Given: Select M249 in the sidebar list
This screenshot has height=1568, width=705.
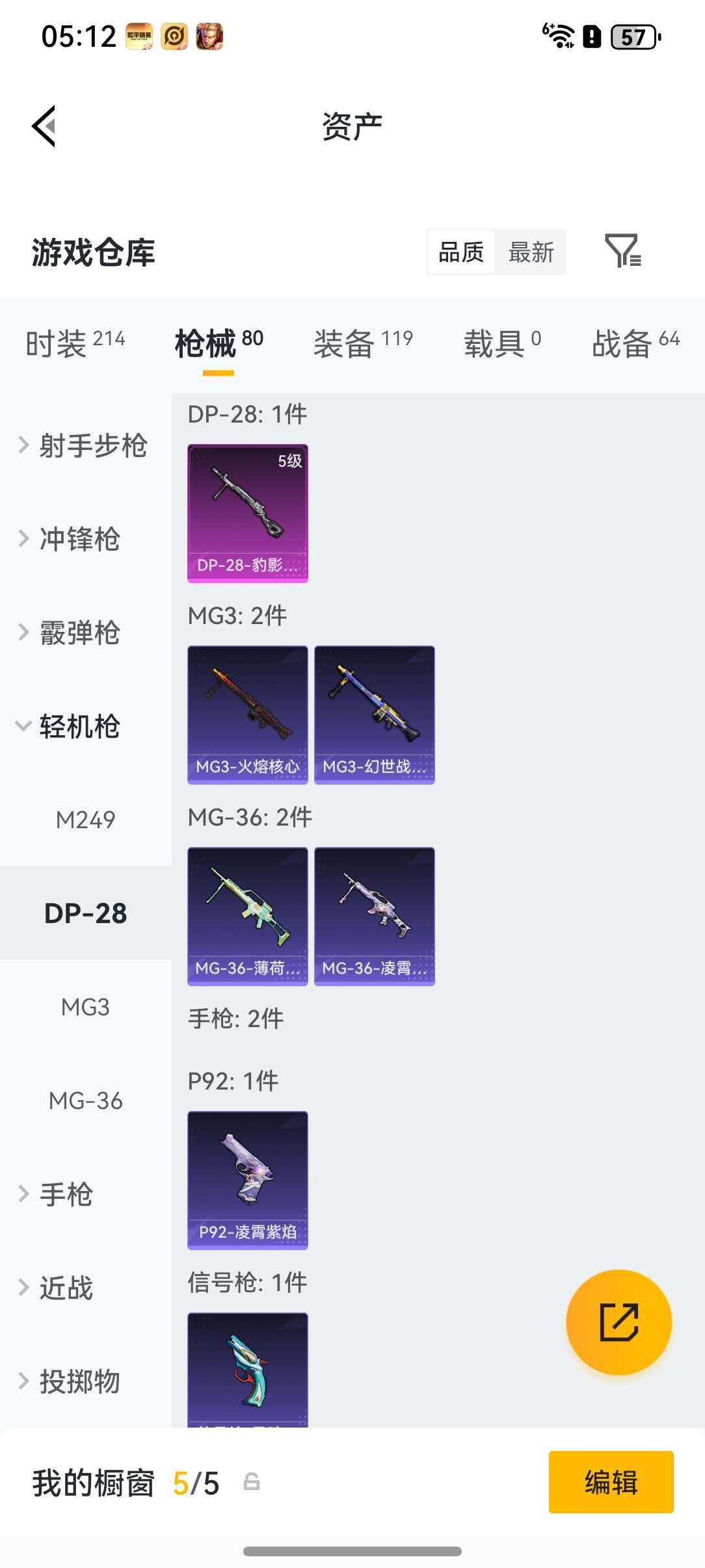Looking at the screenshot, I should 85,820.
